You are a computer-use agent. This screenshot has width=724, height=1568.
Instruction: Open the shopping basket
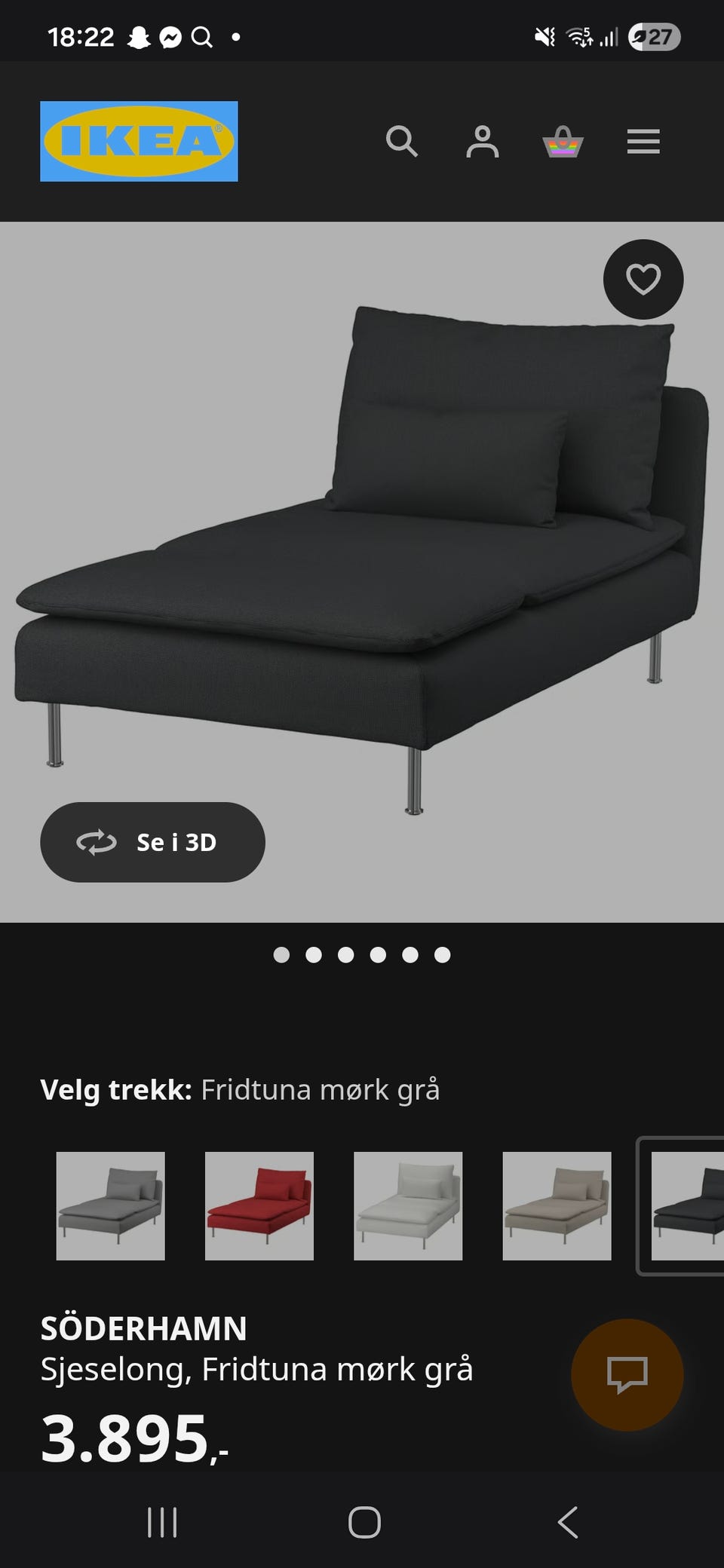tap(563, 141)
